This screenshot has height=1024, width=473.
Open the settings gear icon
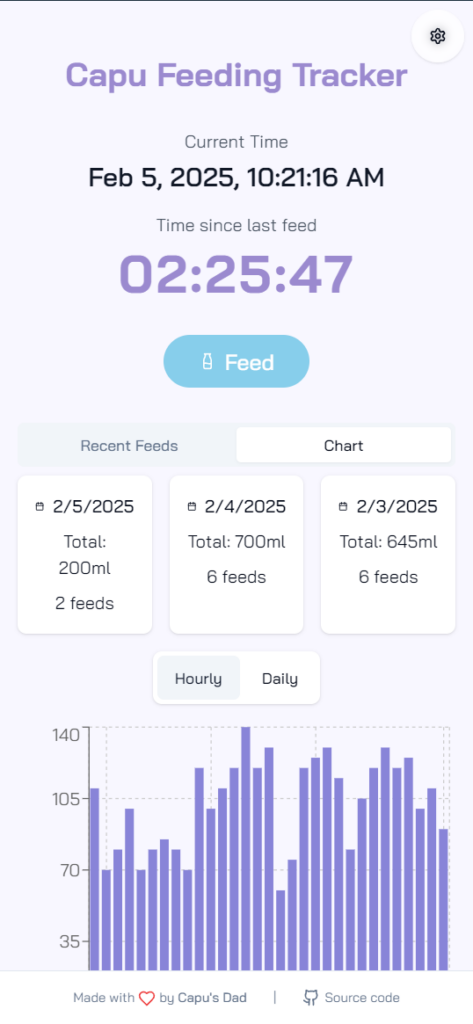tap(438, 37)
